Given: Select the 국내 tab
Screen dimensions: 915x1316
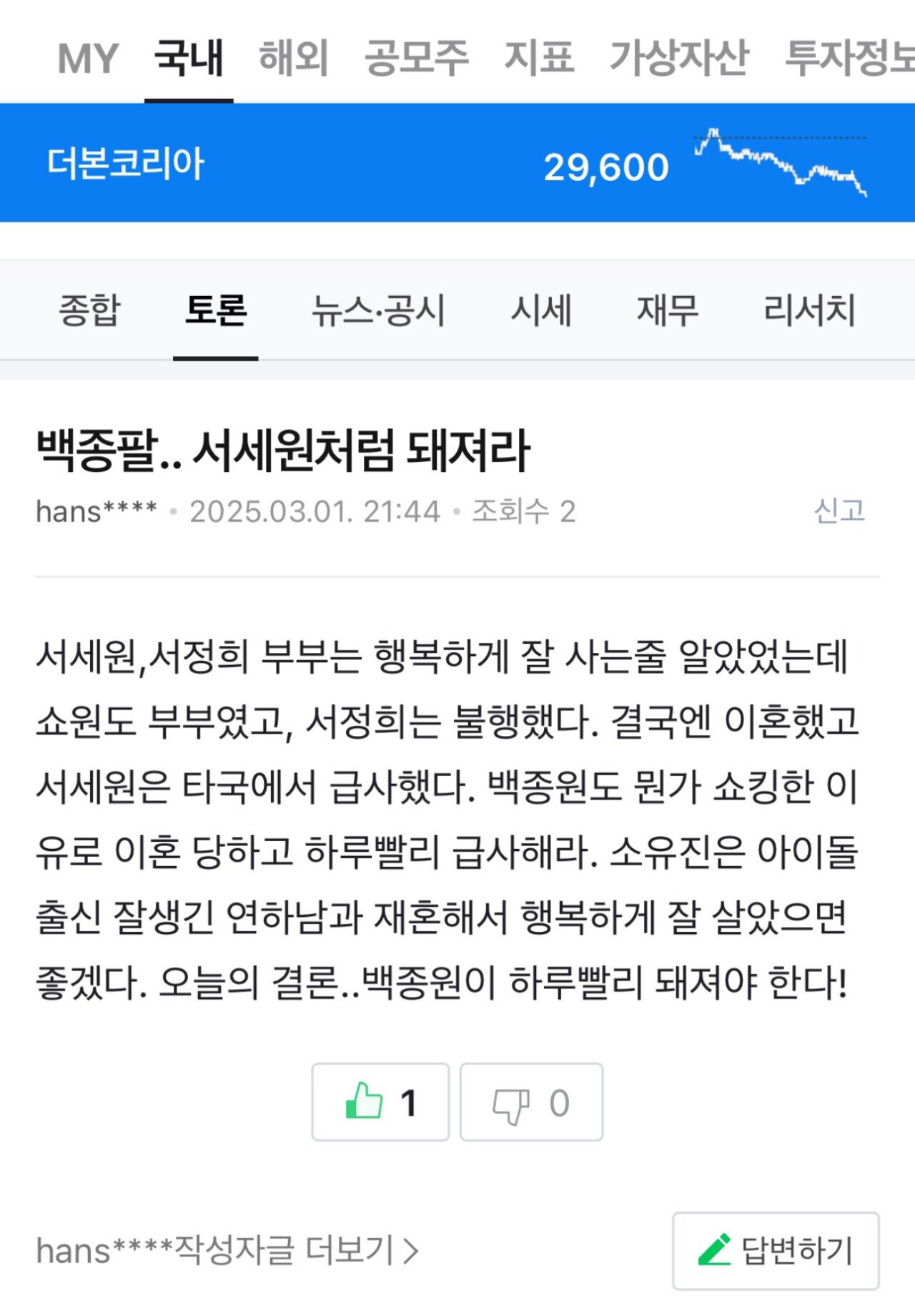Looking at the screenshot, I should pos(189,59).
